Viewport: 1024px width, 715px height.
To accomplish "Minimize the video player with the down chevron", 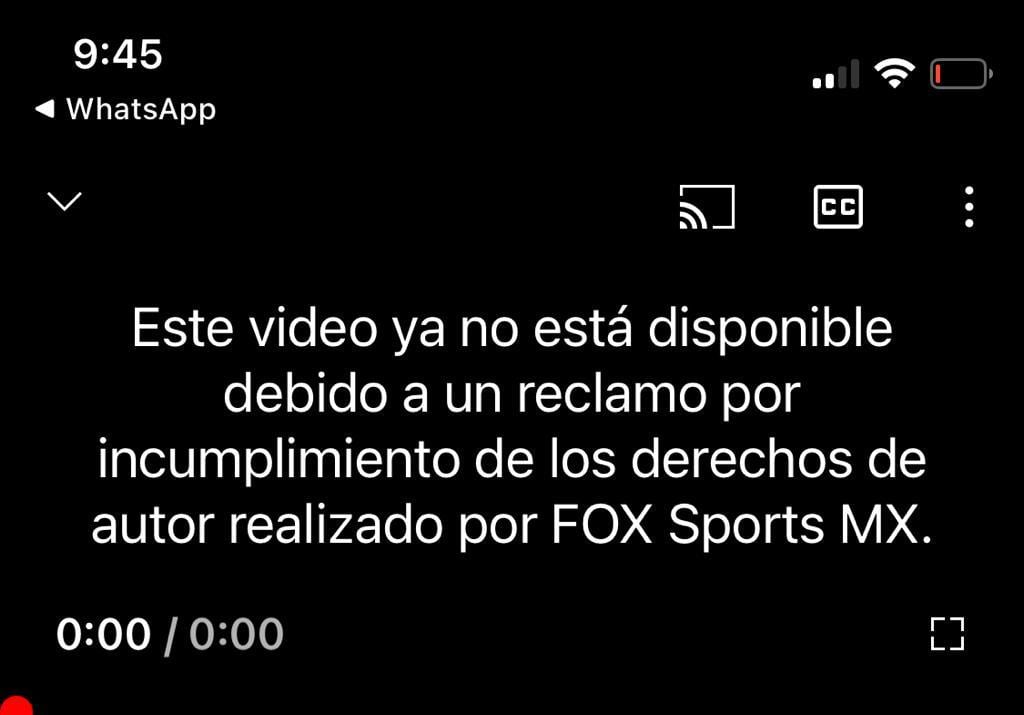I will 65,201.
